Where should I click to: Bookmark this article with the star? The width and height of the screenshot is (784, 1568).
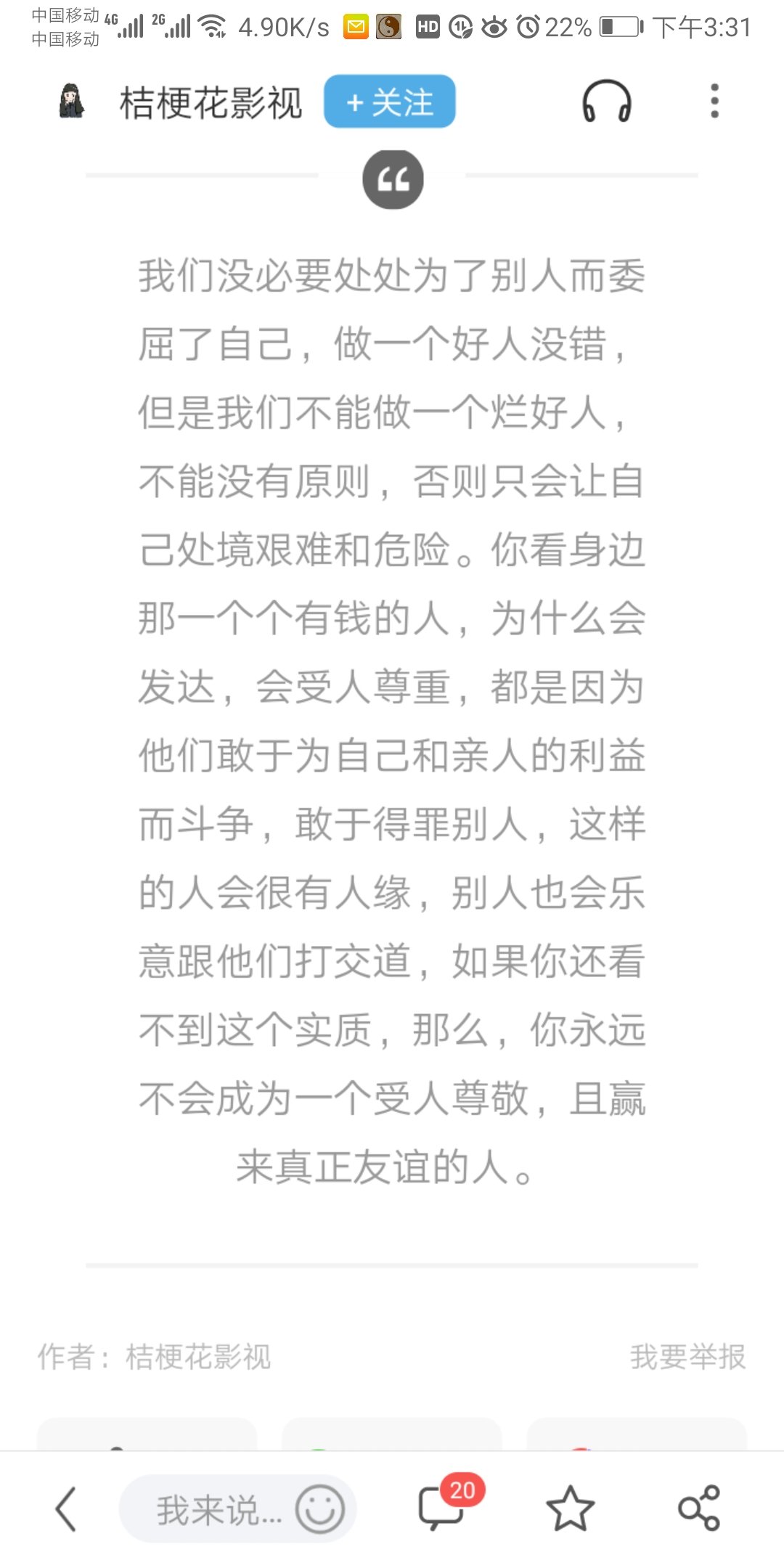point(570,1508)
